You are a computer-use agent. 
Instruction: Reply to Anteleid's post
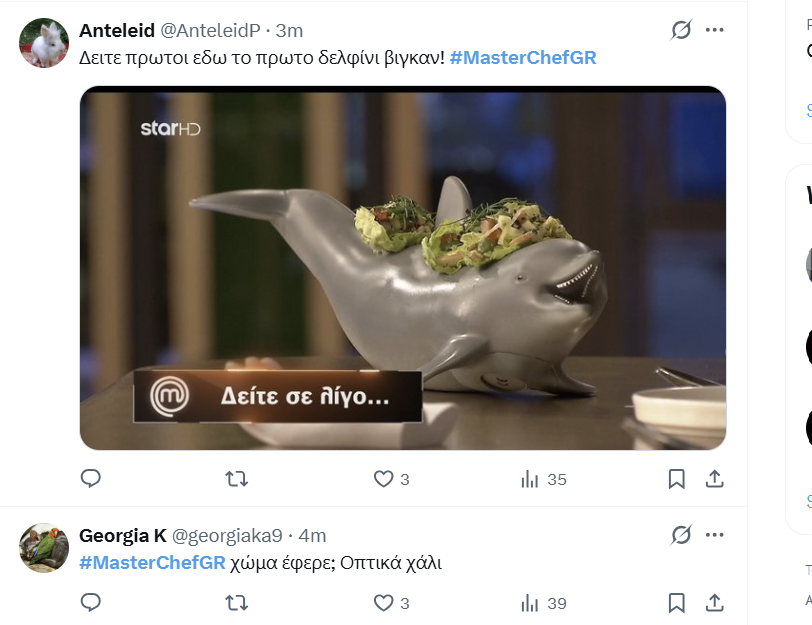coord(91,478)
